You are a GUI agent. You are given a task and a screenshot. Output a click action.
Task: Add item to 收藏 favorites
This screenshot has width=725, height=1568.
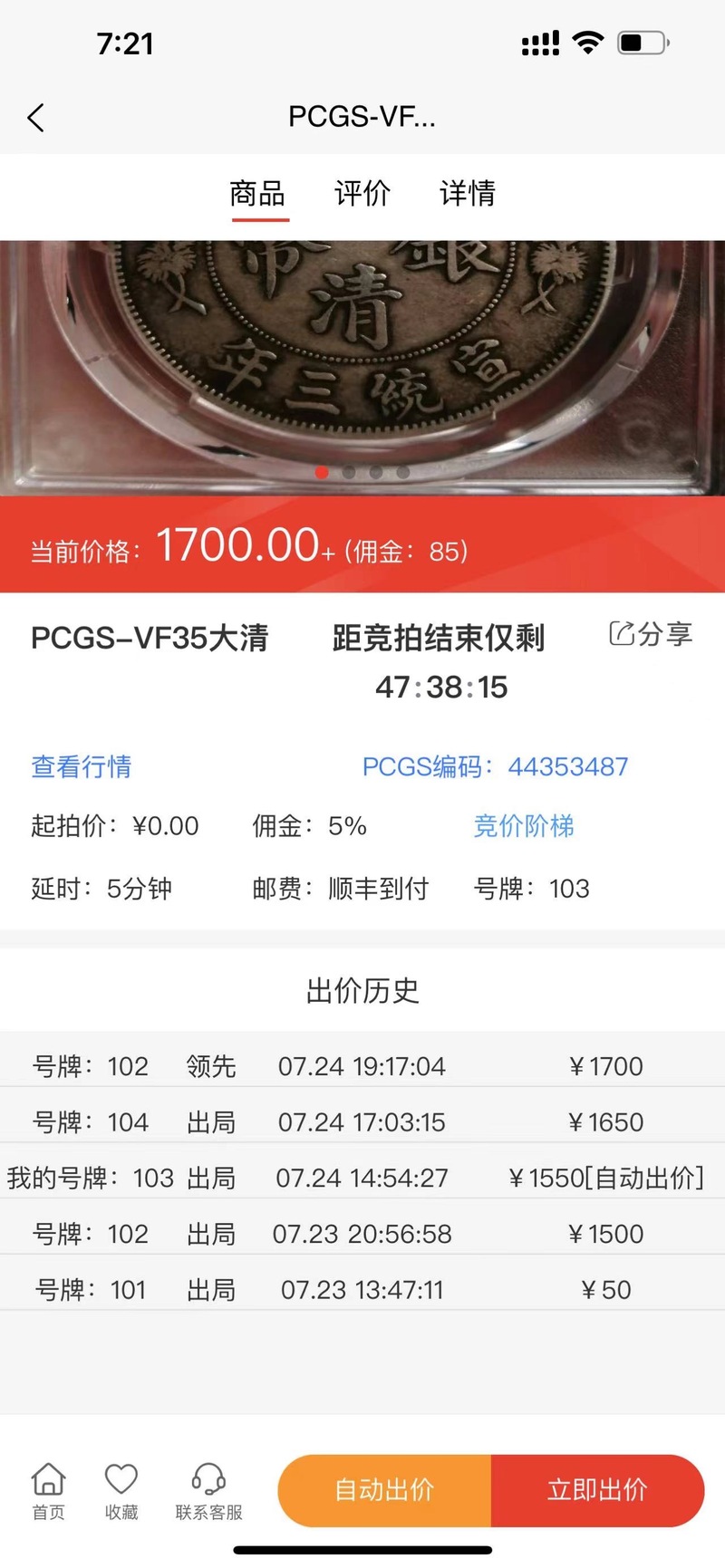[x=121, y=1491]
